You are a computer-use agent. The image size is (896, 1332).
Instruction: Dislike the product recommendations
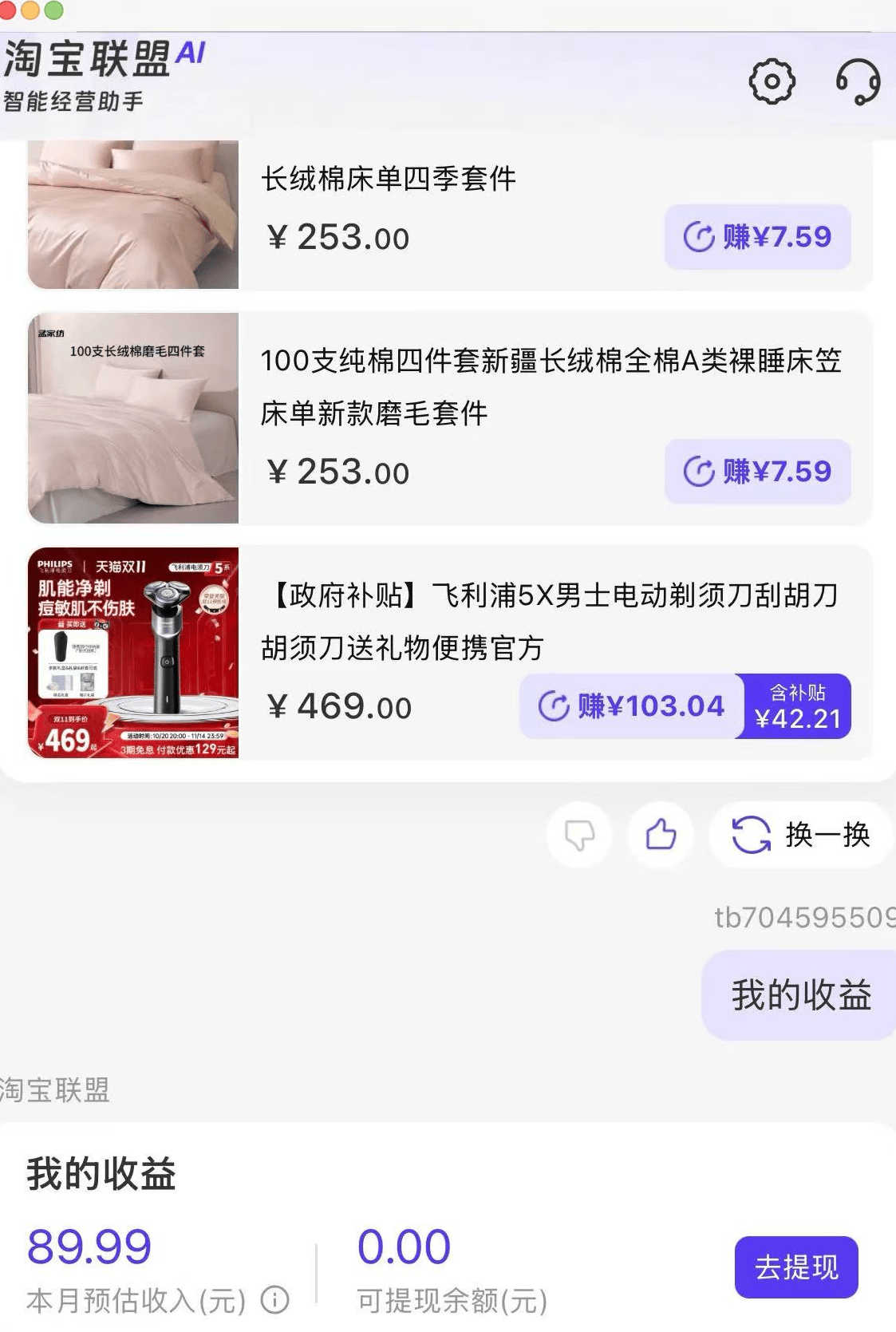579,835
